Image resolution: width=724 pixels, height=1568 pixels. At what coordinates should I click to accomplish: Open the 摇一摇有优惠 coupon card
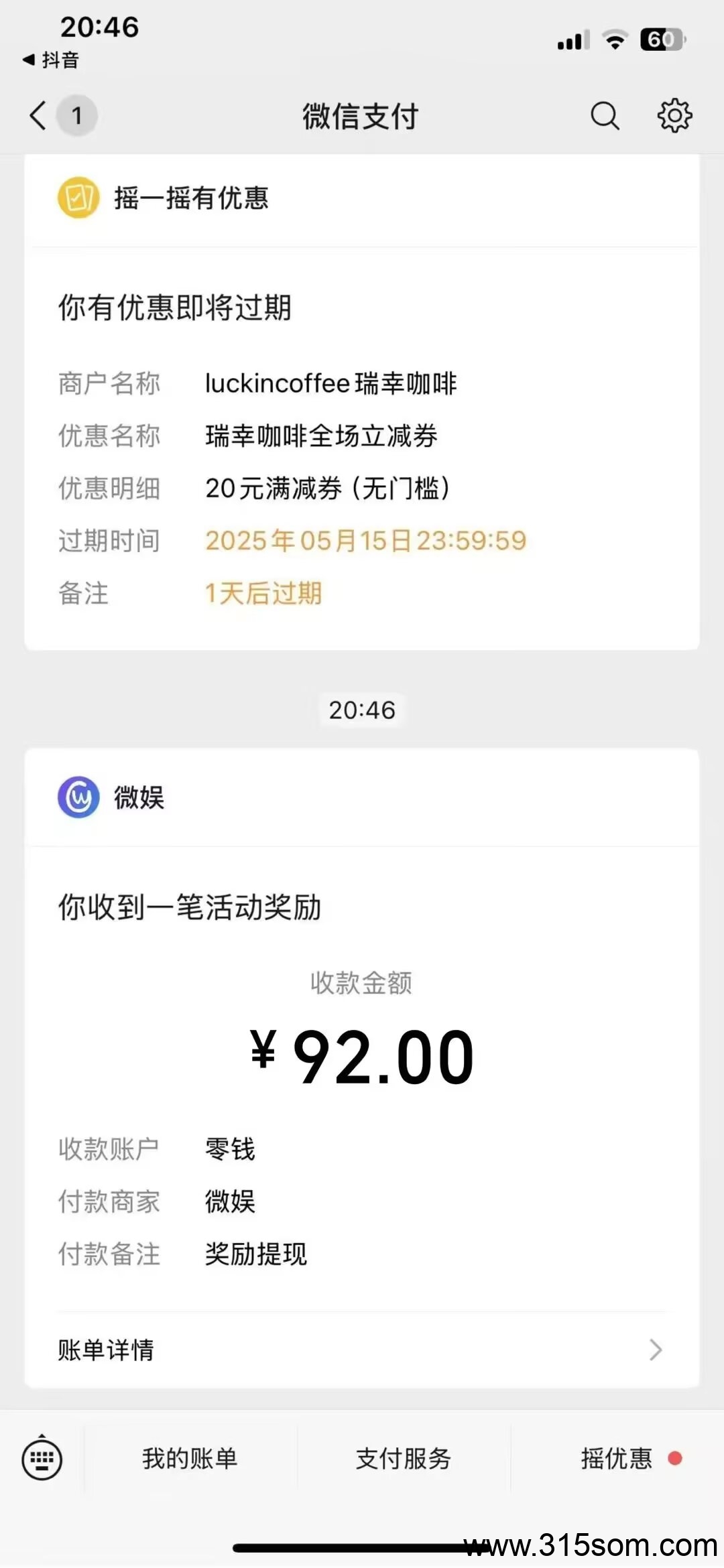362,402
